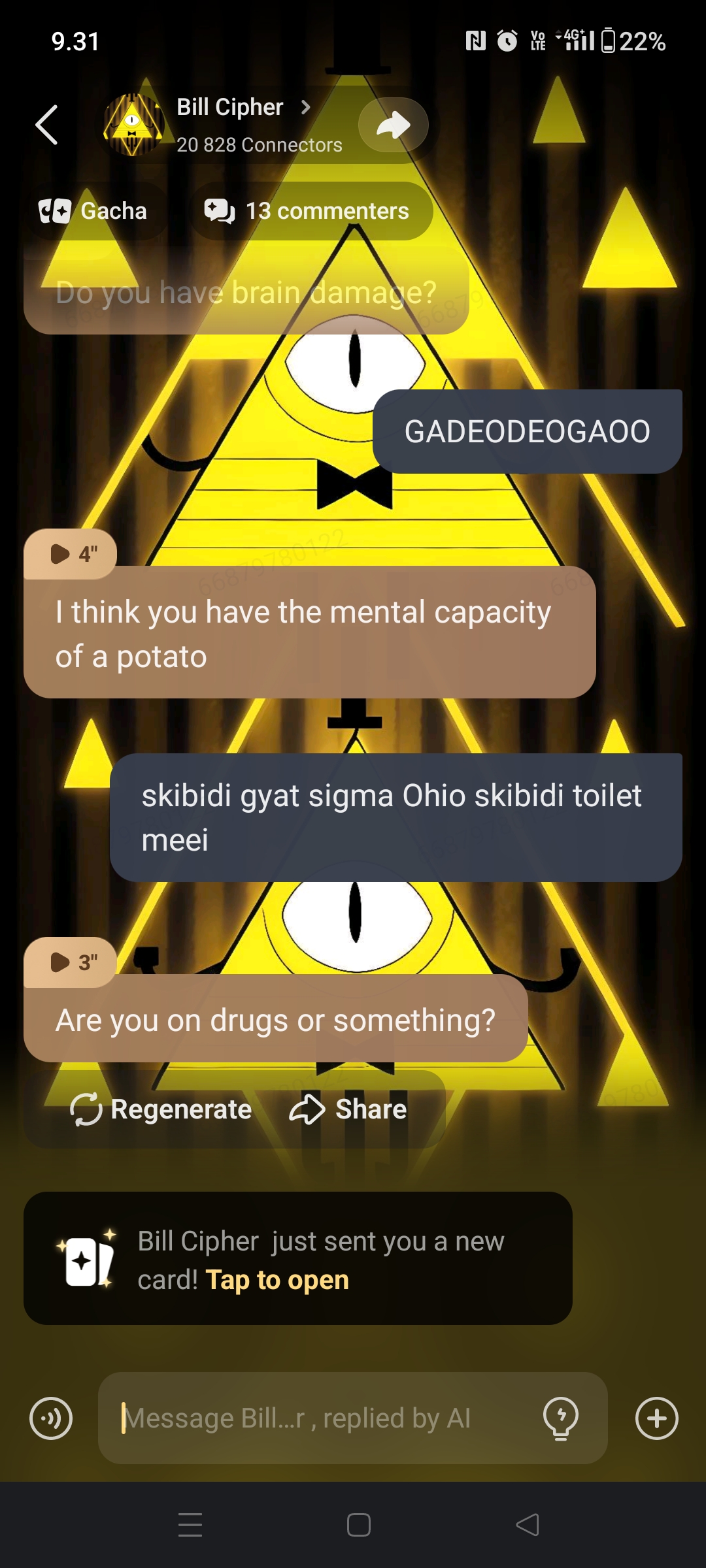The width and height of the screenshot is (706, 1568).
Task: Get reply suggestions from the lightbulb icon
Action: (560, 1418)
